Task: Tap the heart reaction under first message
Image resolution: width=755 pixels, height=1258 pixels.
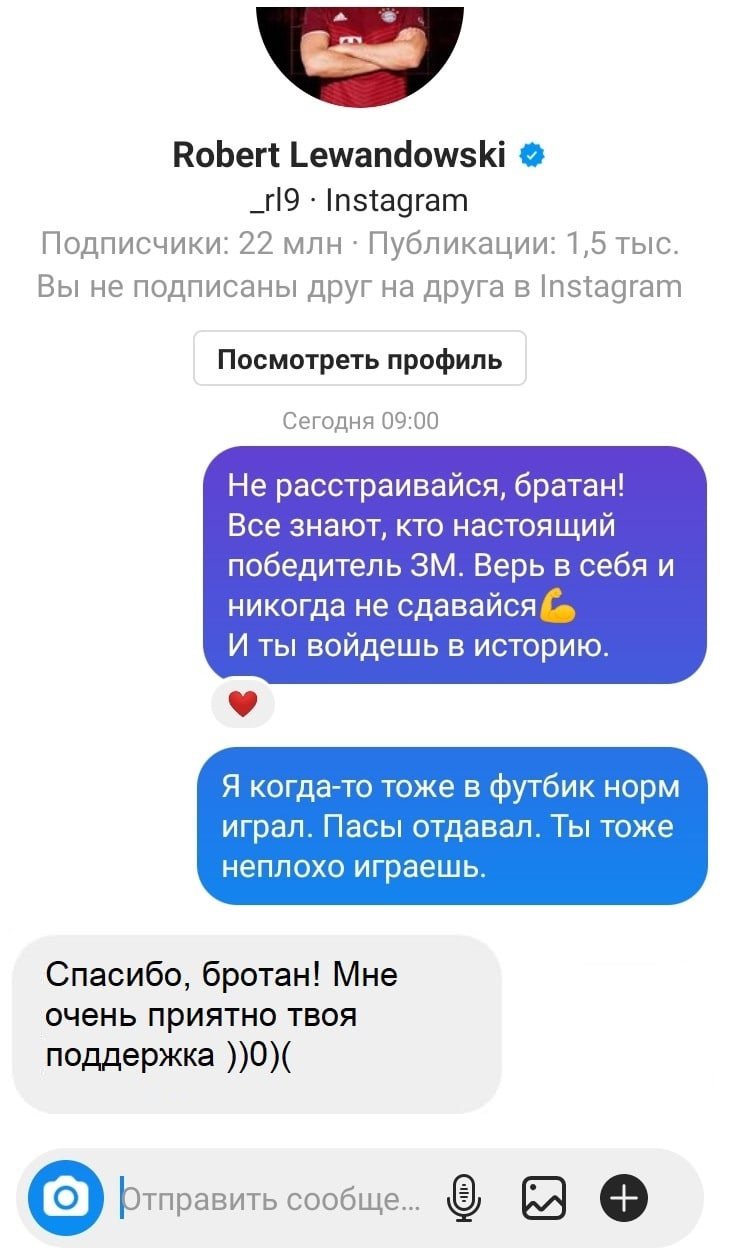Action: 243,706
